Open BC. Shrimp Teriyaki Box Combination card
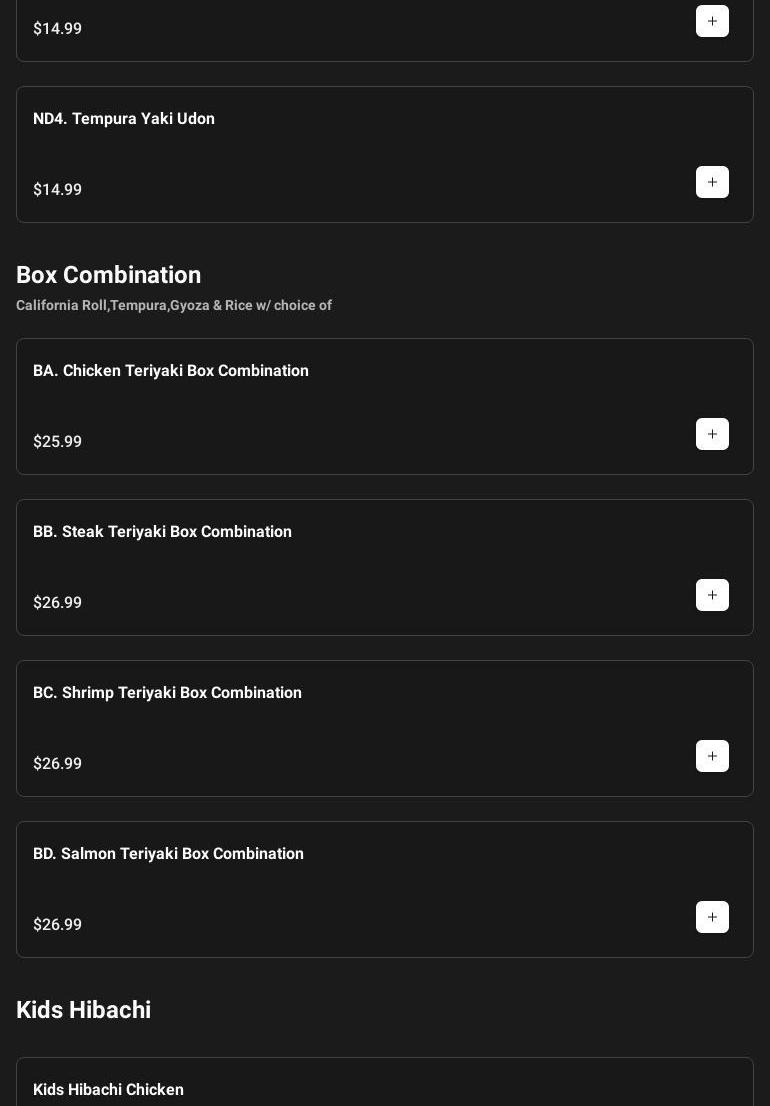Screen dimensions: 770x1106 click(x=167, y=693)
